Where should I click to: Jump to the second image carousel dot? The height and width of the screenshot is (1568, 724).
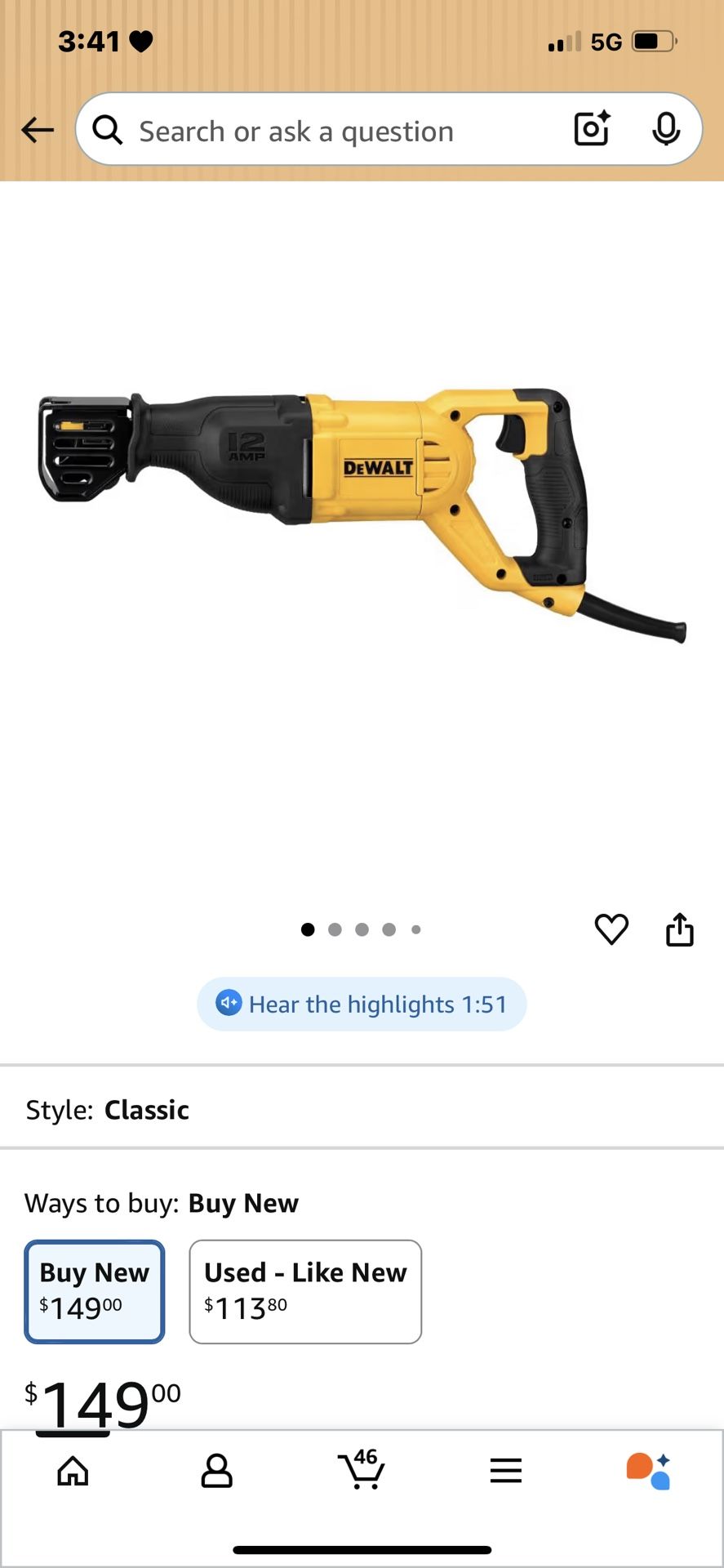coord(335,929)
